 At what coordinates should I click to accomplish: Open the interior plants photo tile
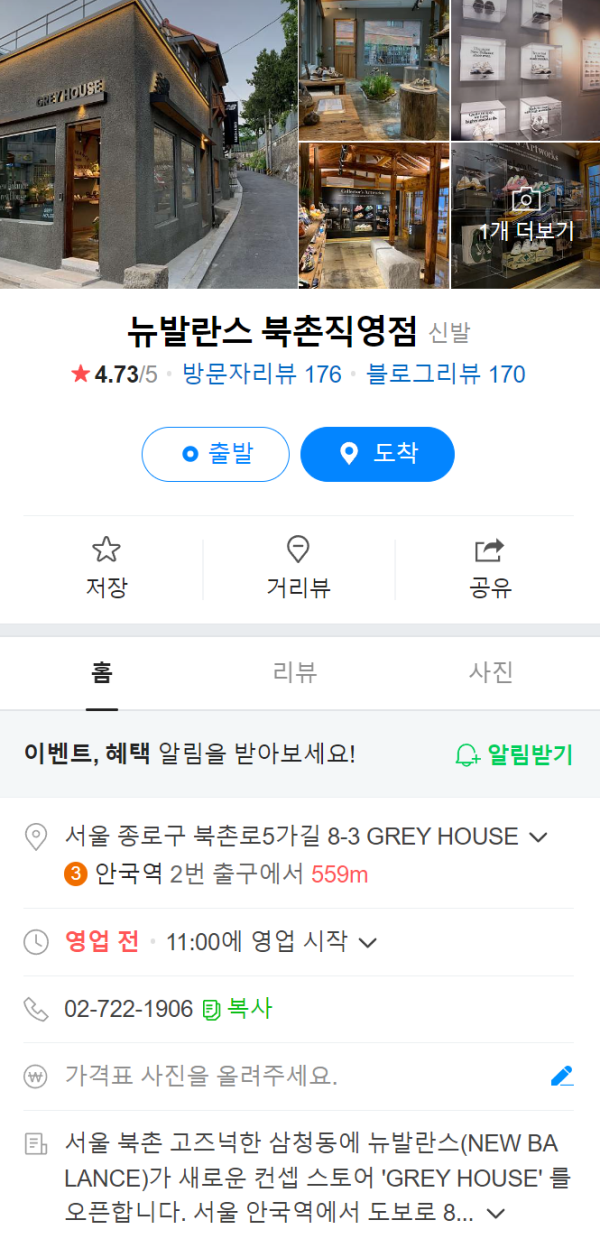click(x=374, y=70)
